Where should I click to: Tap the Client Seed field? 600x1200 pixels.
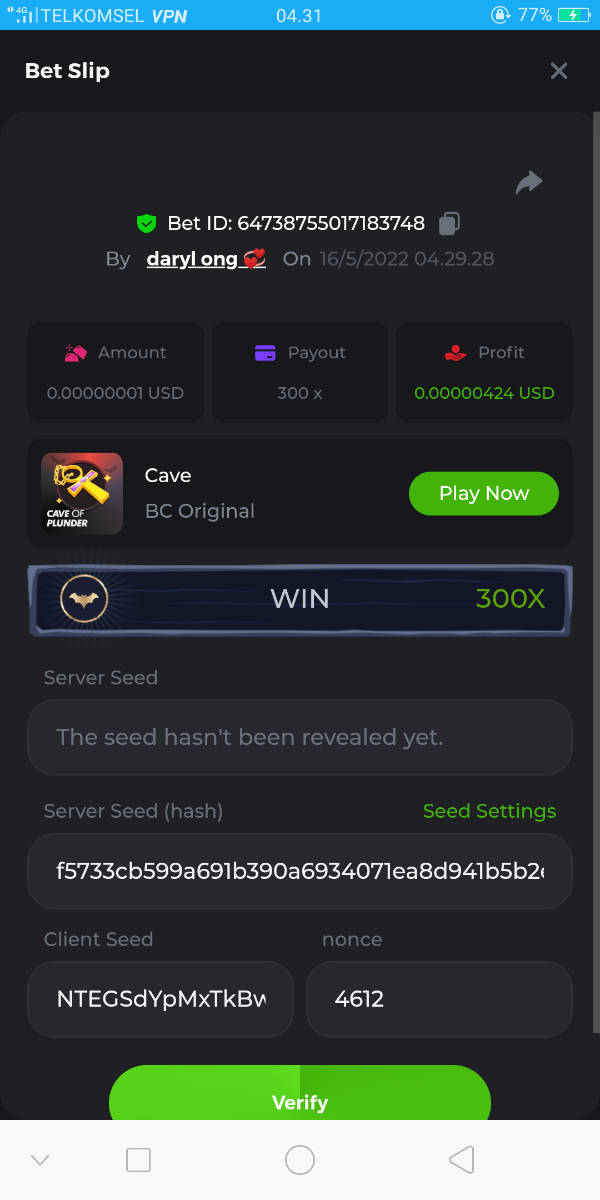pyautogui.click(x=161, y=999)
